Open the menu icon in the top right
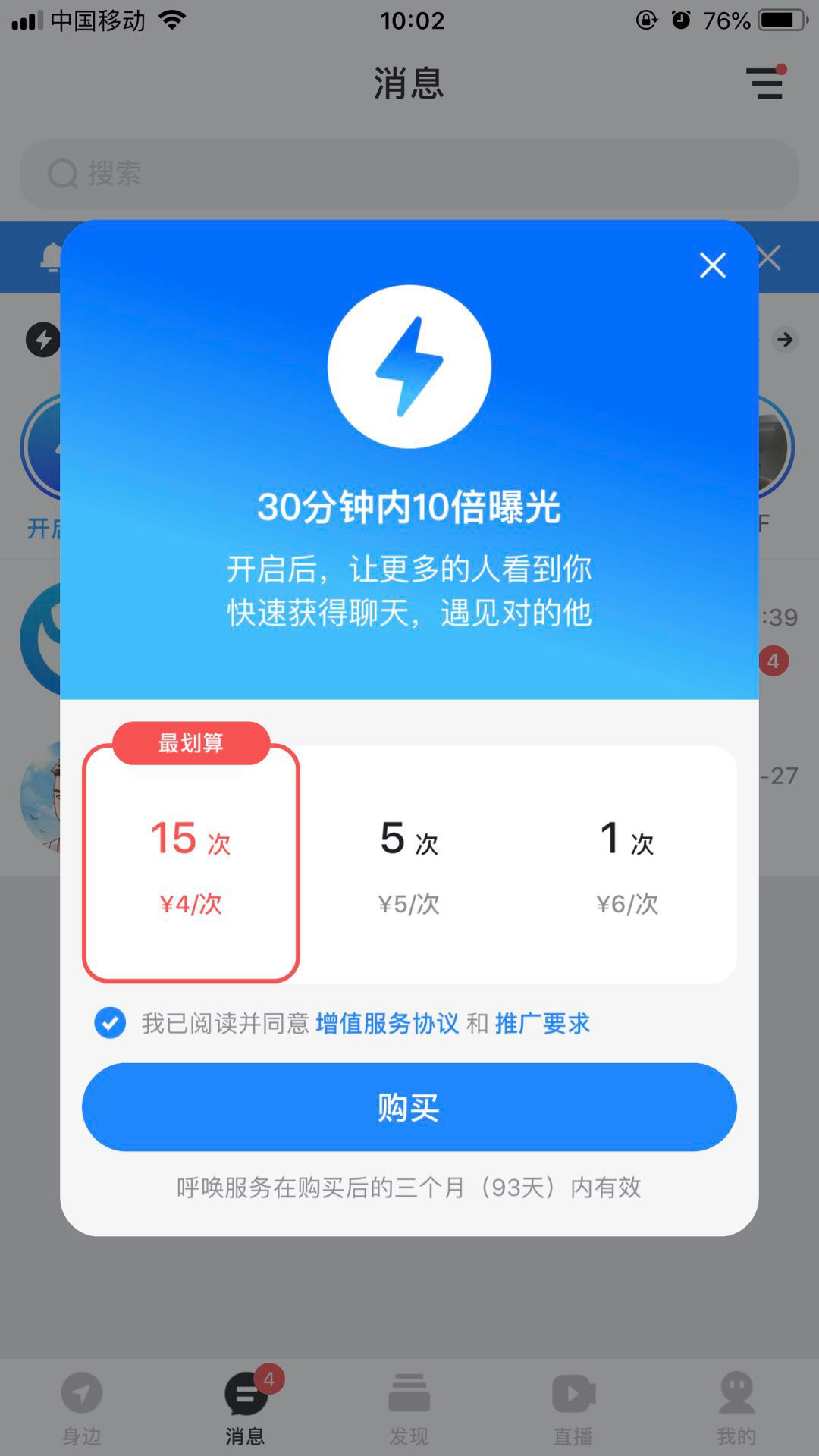The image size is (819, 1456). click(x=766, y=83)
